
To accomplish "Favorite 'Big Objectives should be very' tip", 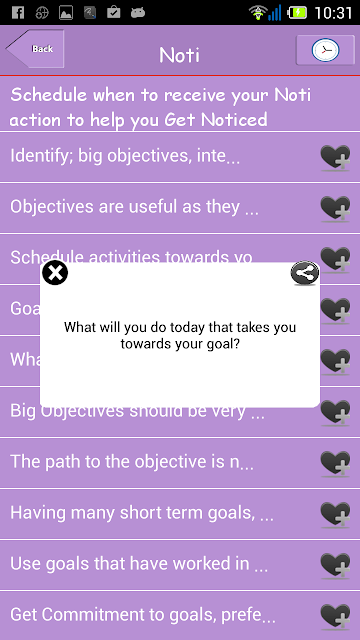I will [x=335, y=412].
